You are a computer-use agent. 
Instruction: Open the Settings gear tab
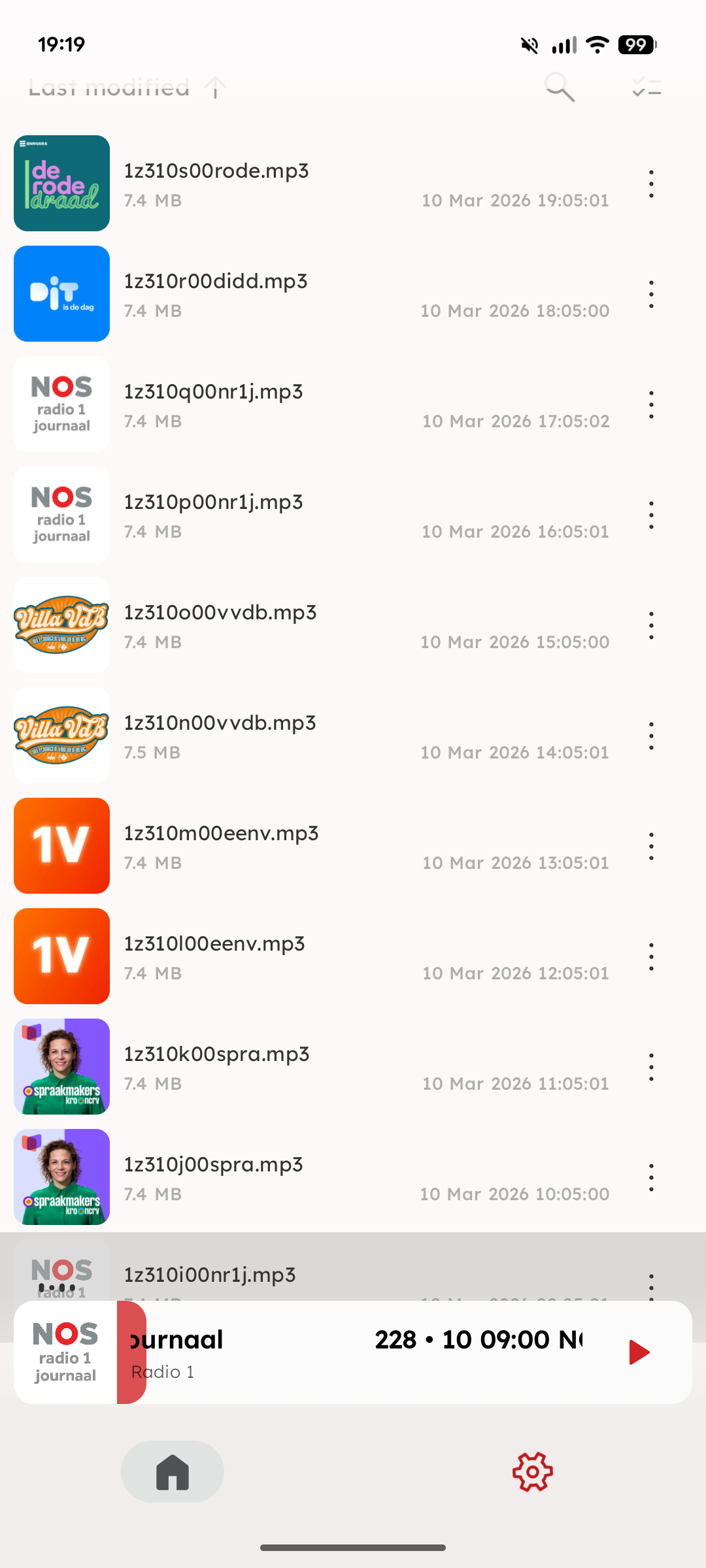click(532, 1472)
